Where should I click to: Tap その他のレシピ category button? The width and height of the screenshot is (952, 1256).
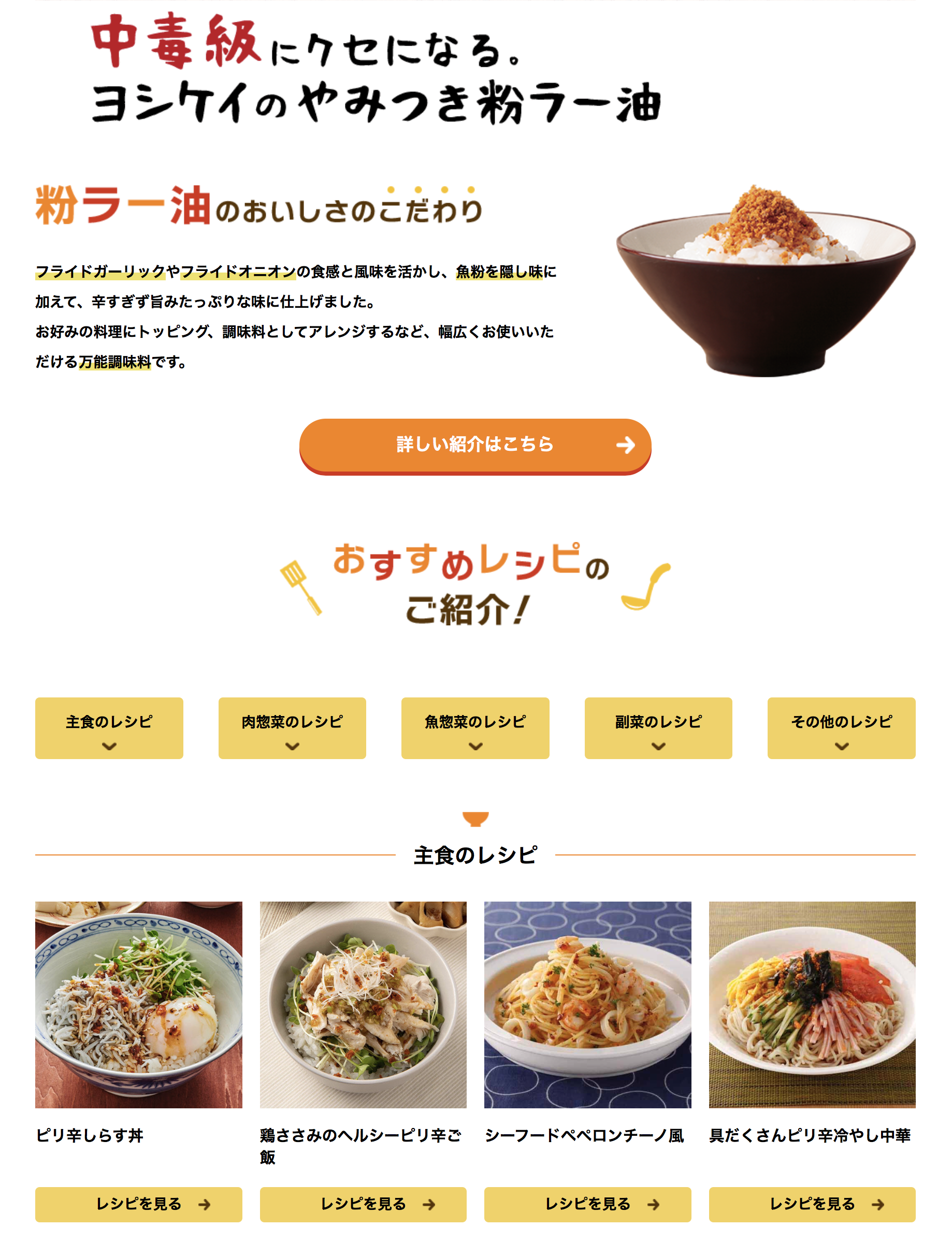pyautogui.click(x=841, y=728)
